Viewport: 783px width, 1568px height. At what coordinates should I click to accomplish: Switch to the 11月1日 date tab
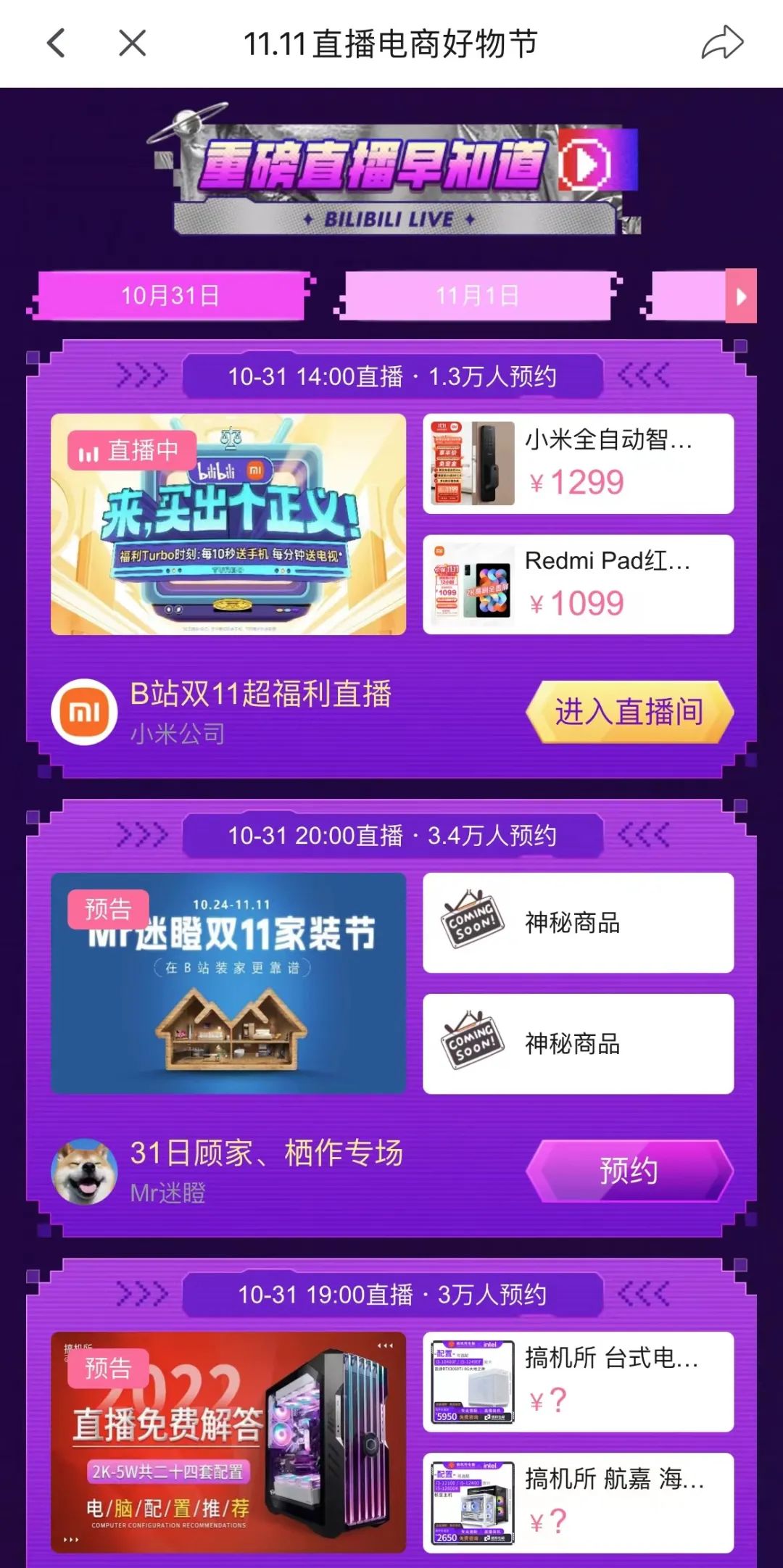(x=477, y=296)
